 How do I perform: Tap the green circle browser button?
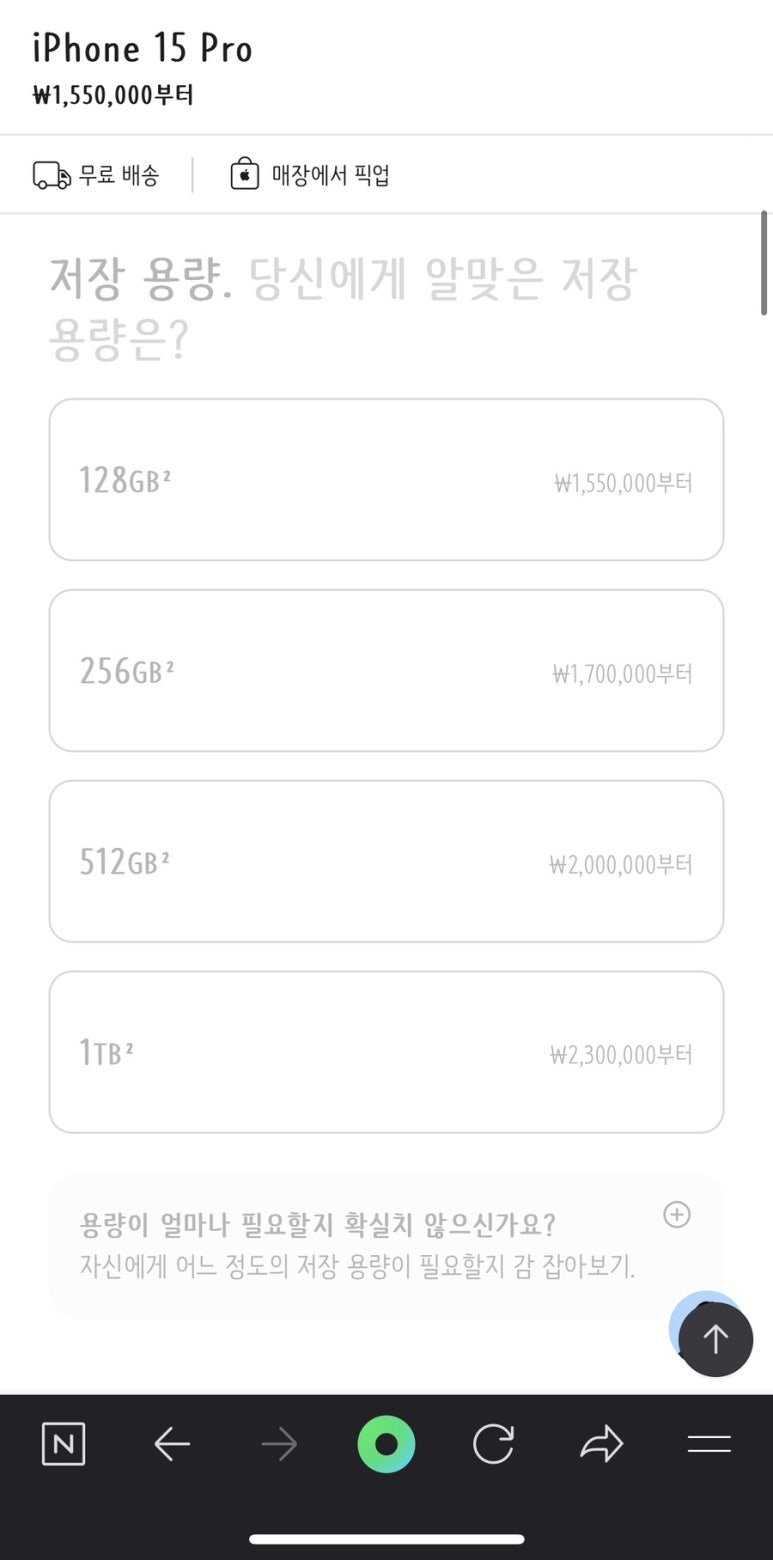click(386, 1444)
